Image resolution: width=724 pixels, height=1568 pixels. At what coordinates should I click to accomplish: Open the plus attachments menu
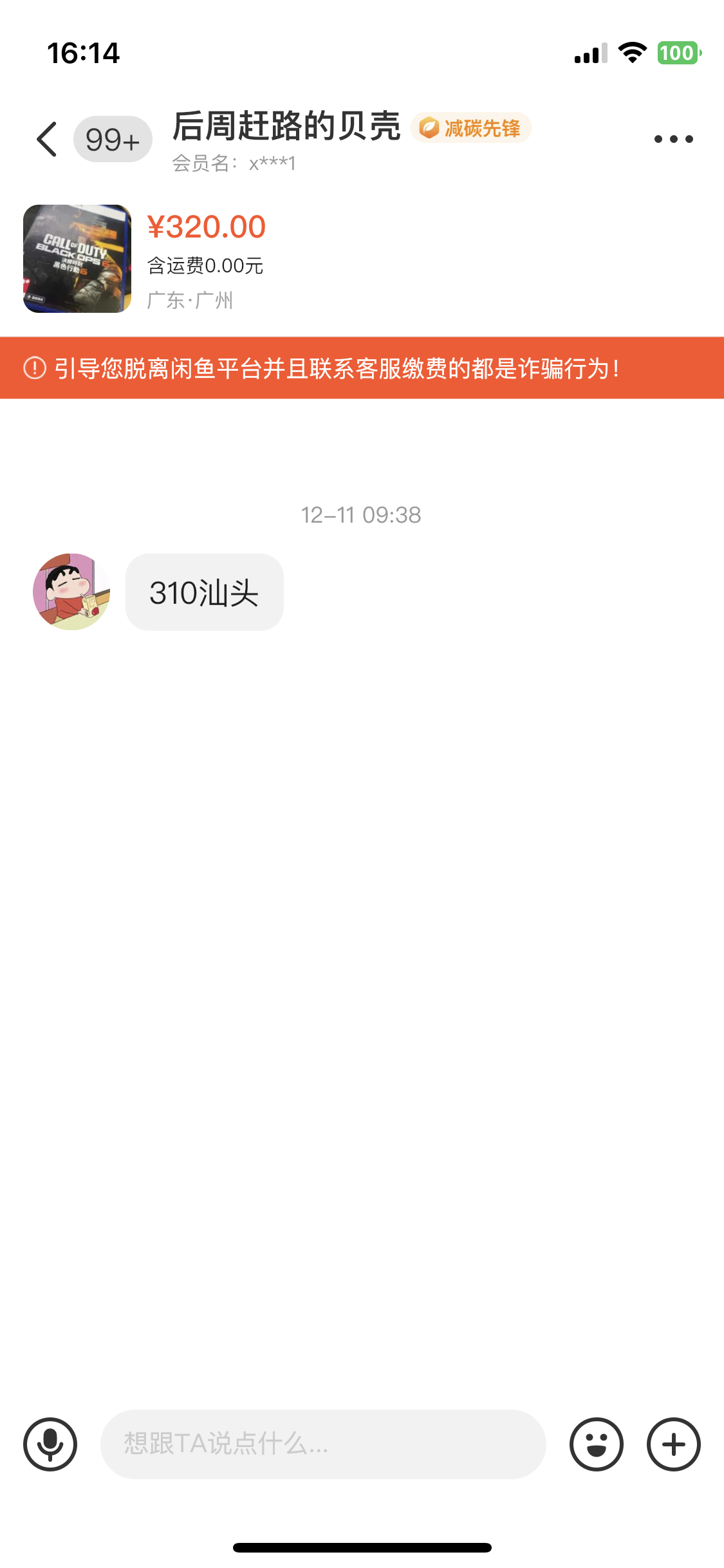click(674, 1444)
